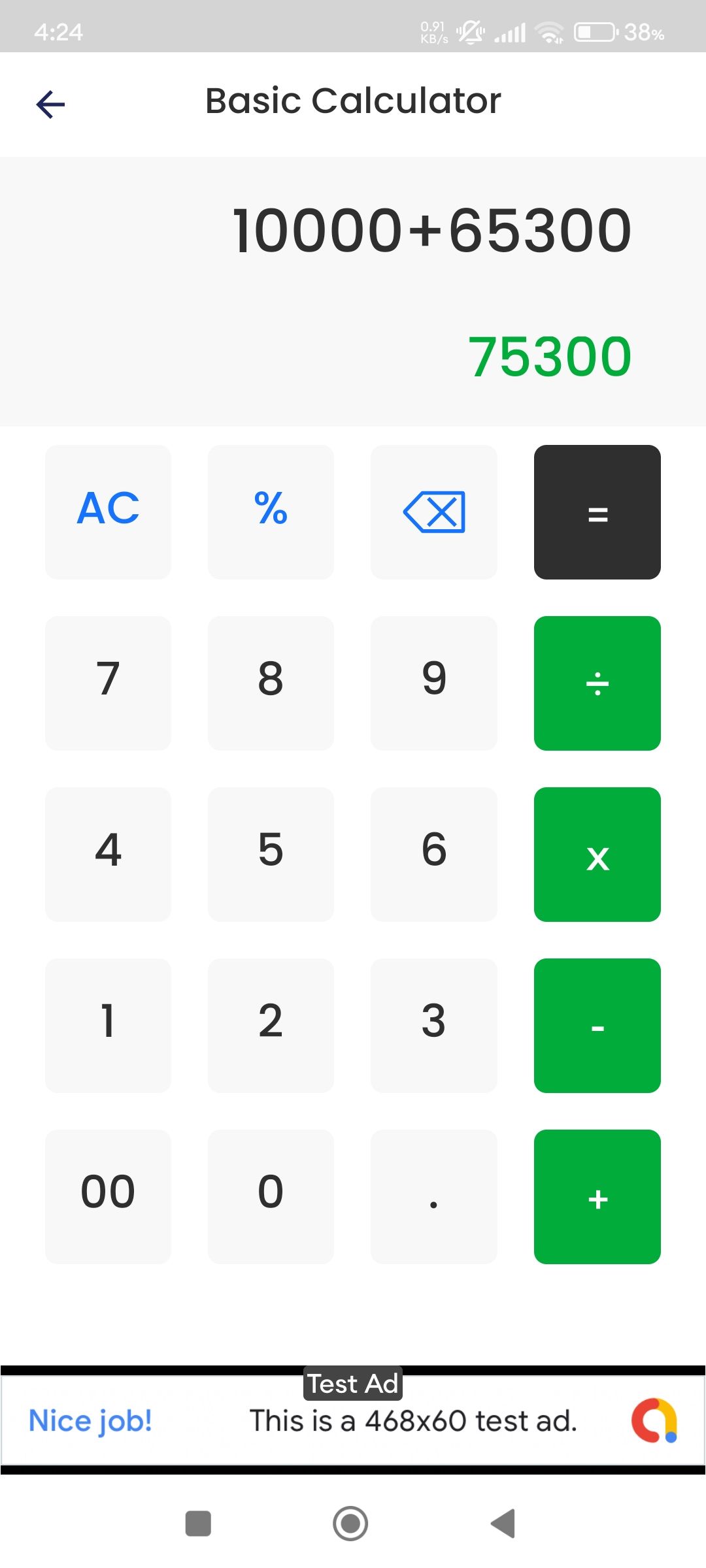Enter digit 5
The height and width of the screenshot is (1568, 706).
coord(271,854)
